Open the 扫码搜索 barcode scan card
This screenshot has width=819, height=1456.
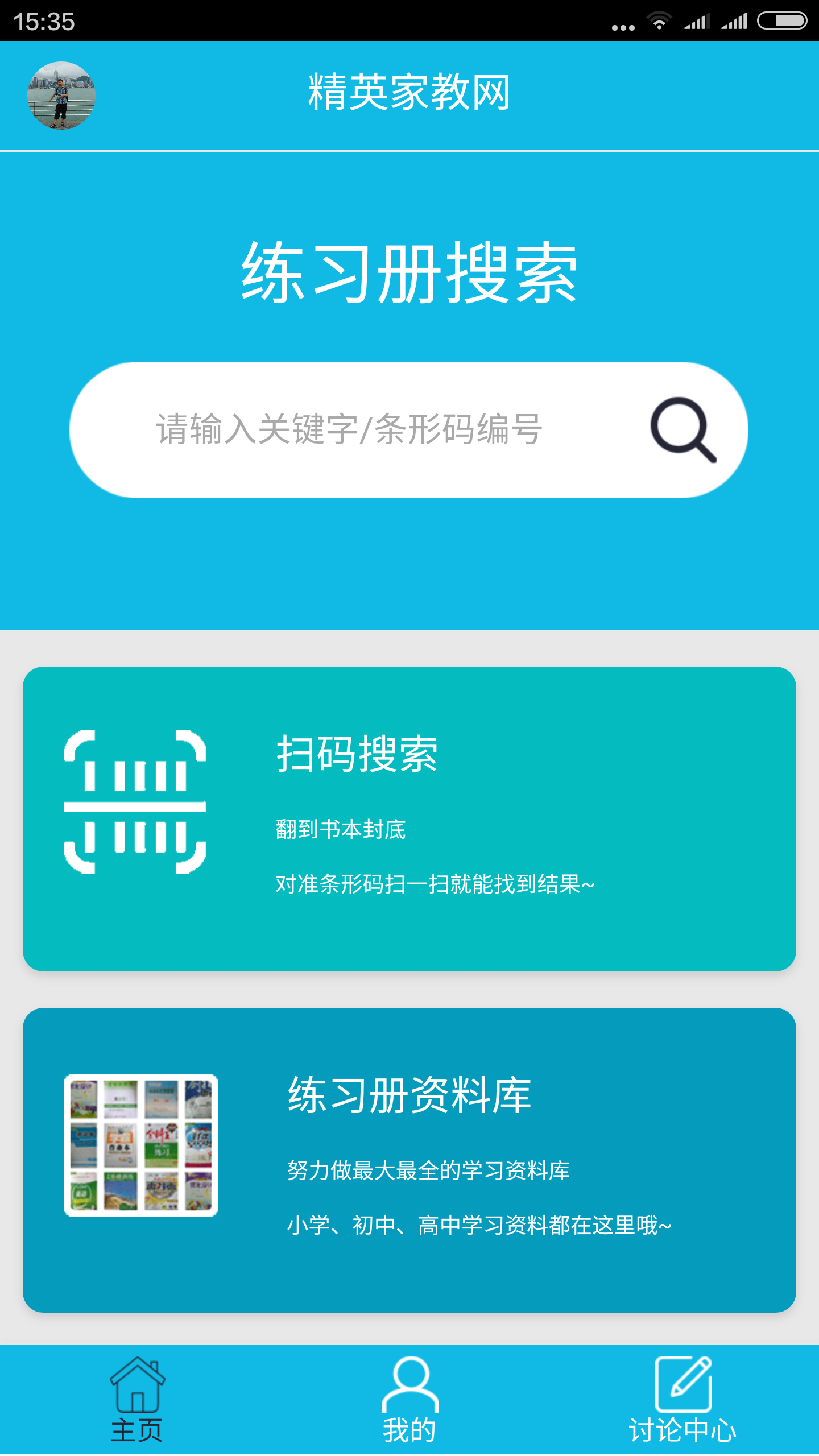pos(409,818)
